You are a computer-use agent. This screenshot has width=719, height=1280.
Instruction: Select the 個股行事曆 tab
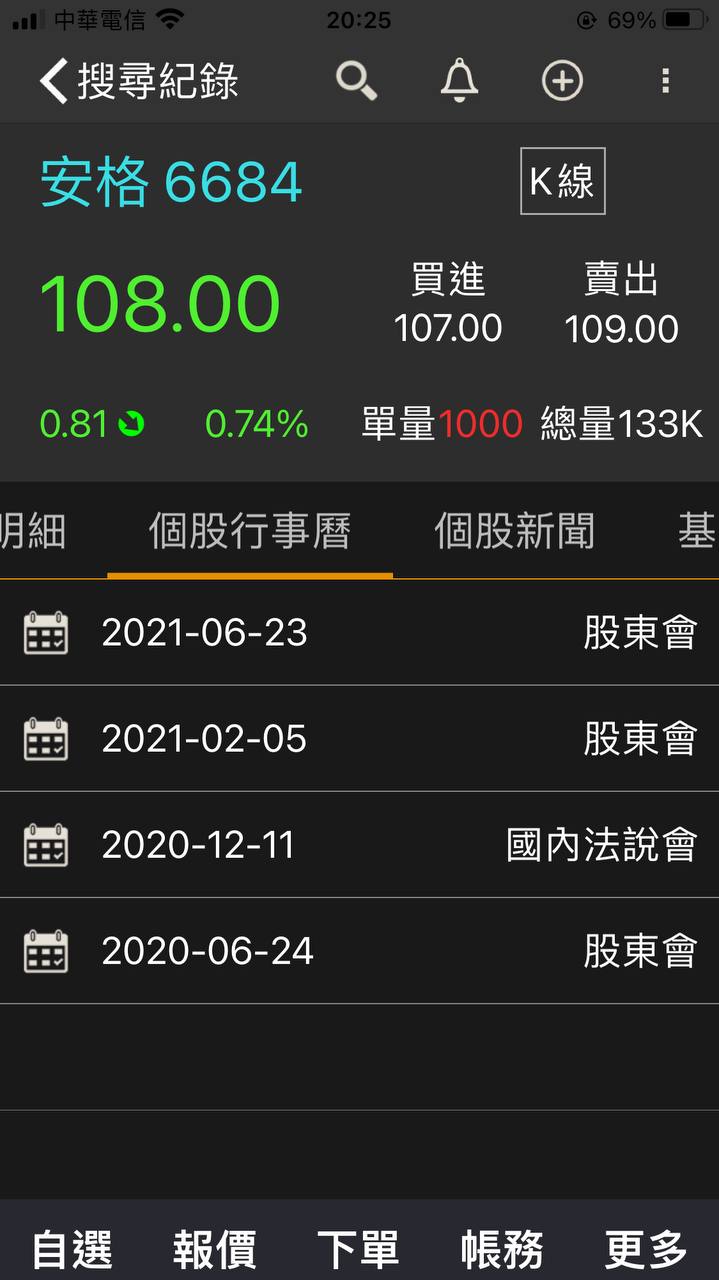pyautogui.click(x=249, y=531)
